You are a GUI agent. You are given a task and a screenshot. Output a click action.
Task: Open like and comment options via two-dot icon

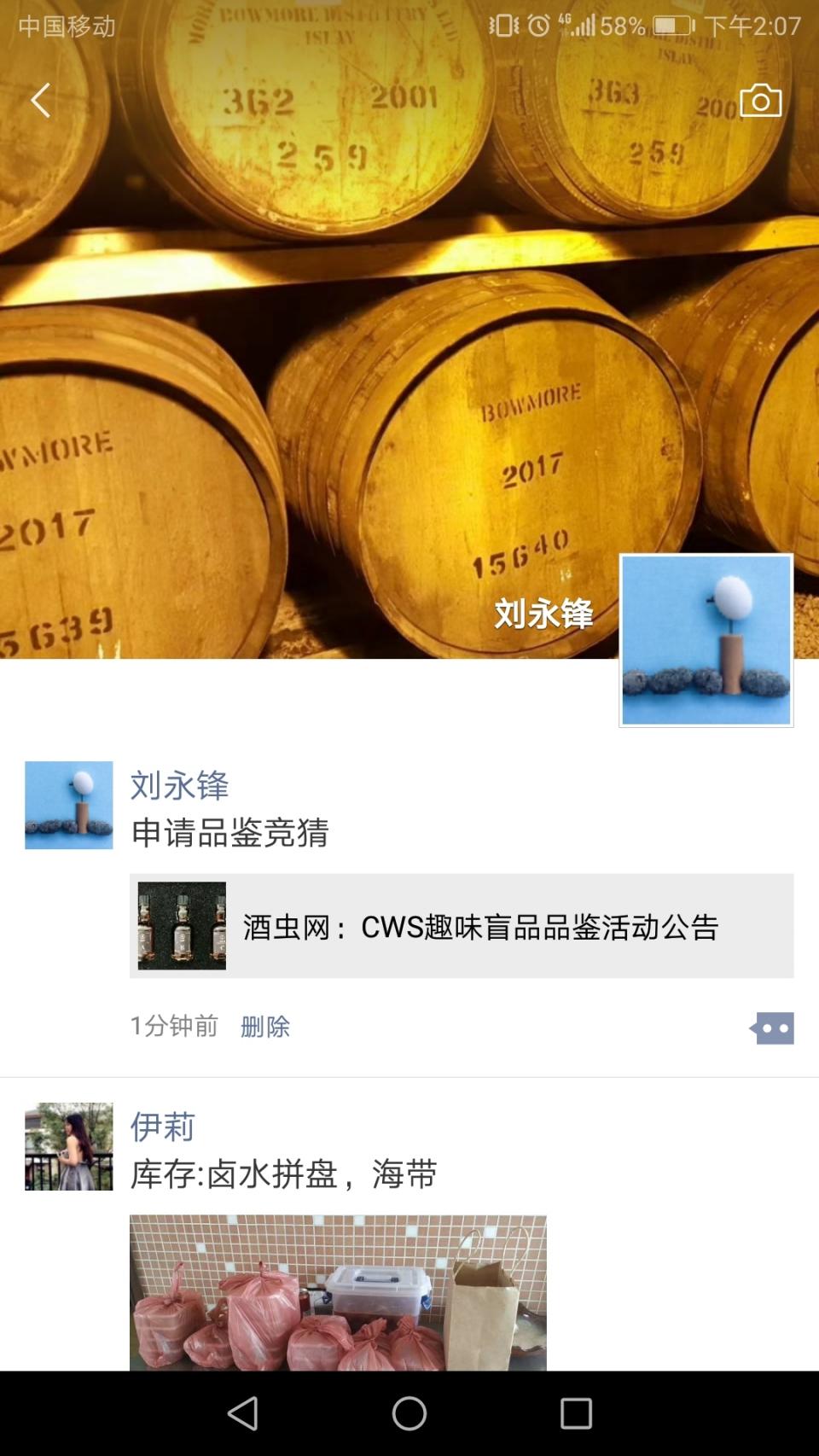click(x=774, y=1028)
